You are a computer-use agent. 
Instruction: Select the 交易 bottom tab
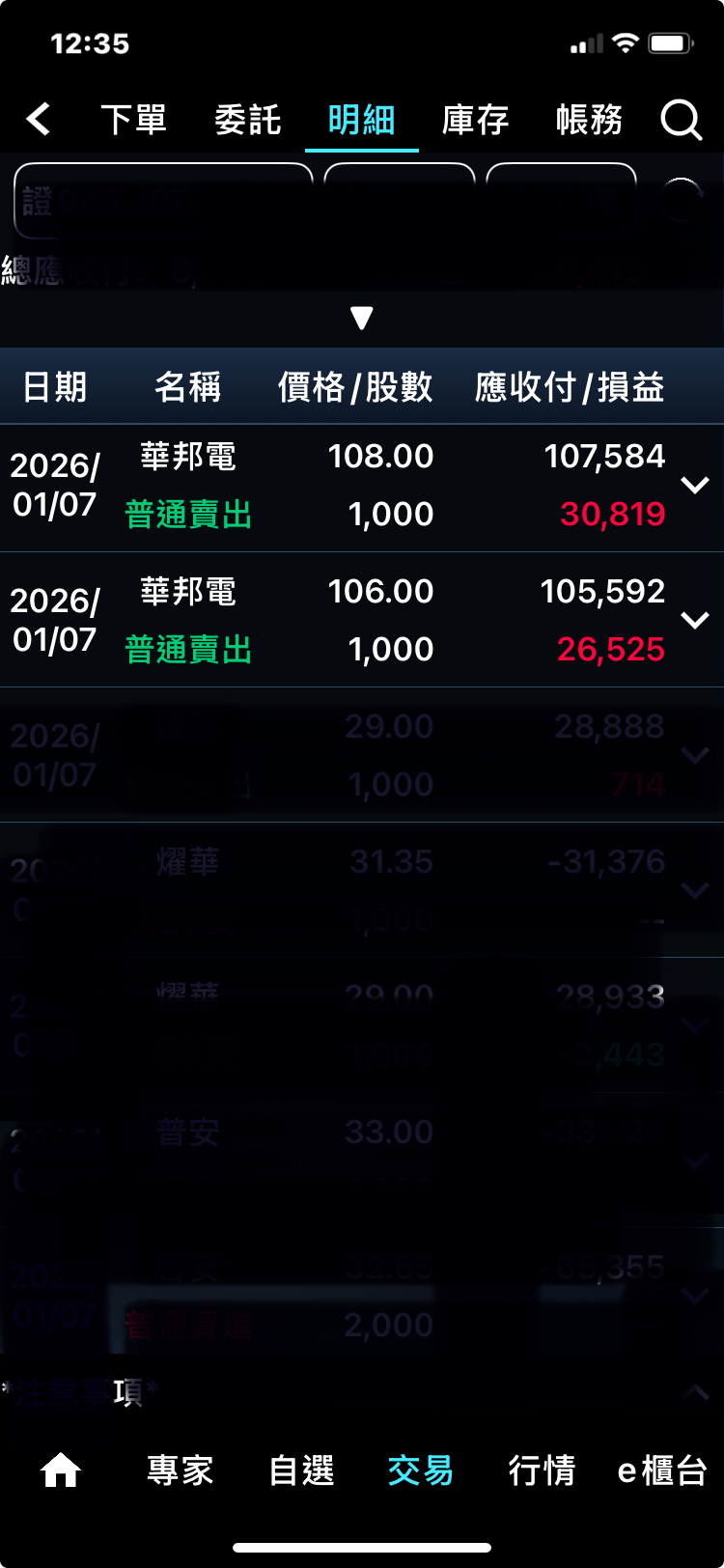pyautogui.click(x=421, y=1470)
